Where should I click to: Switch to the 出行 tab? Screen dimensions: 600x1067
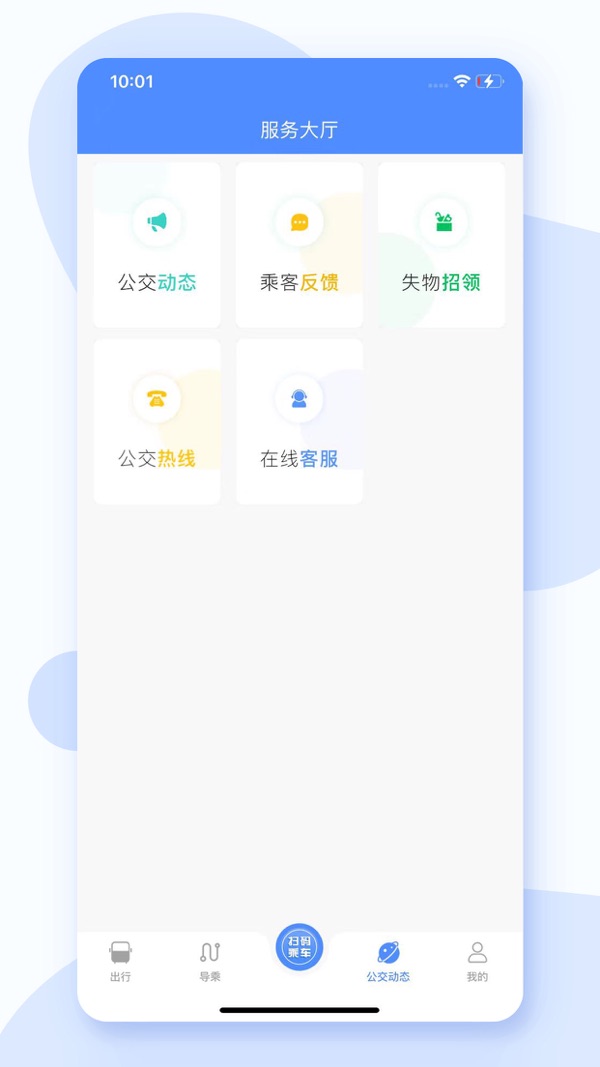(120, 961)
